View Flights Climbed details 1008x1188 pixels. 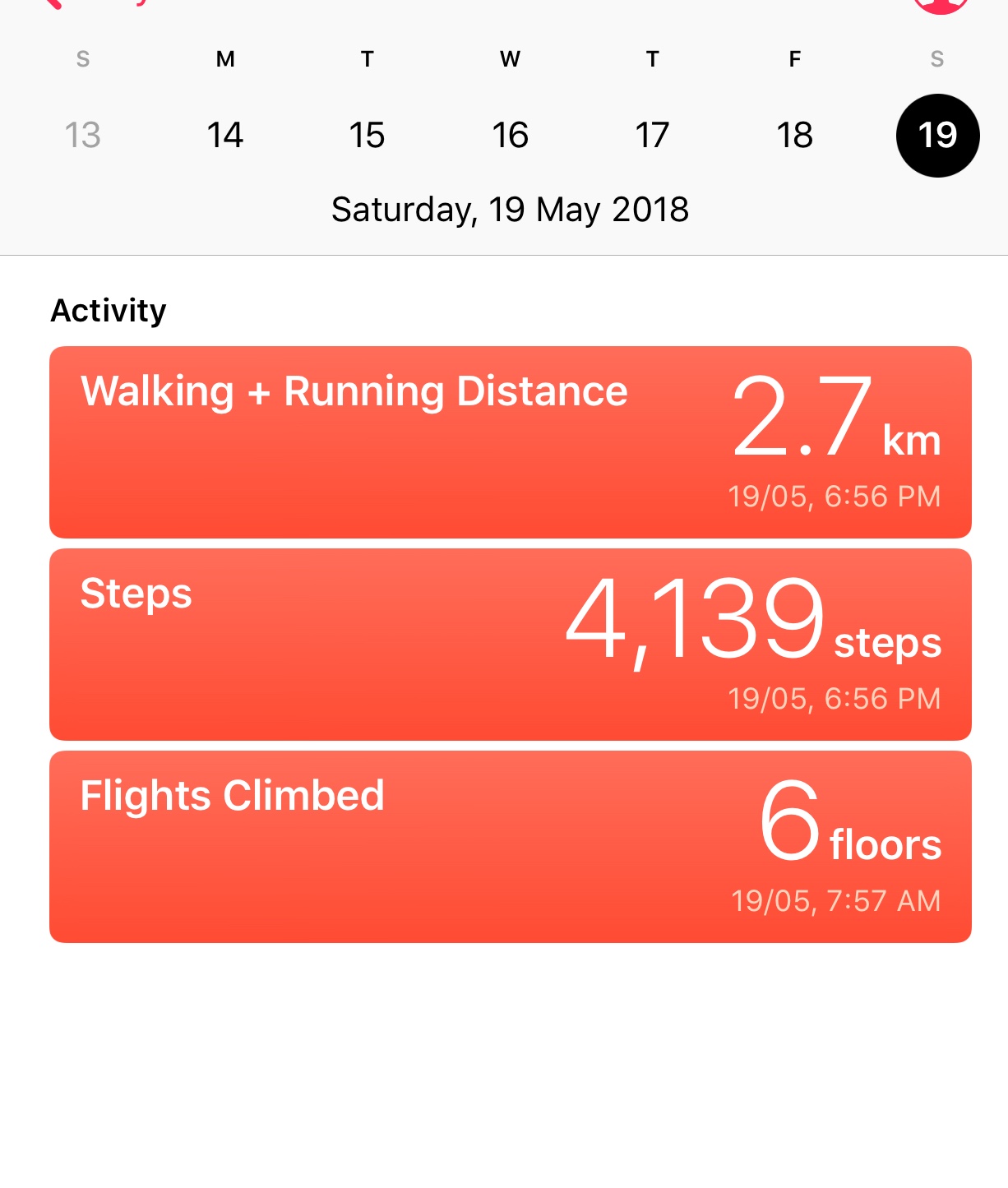click(x=510, y=847)
